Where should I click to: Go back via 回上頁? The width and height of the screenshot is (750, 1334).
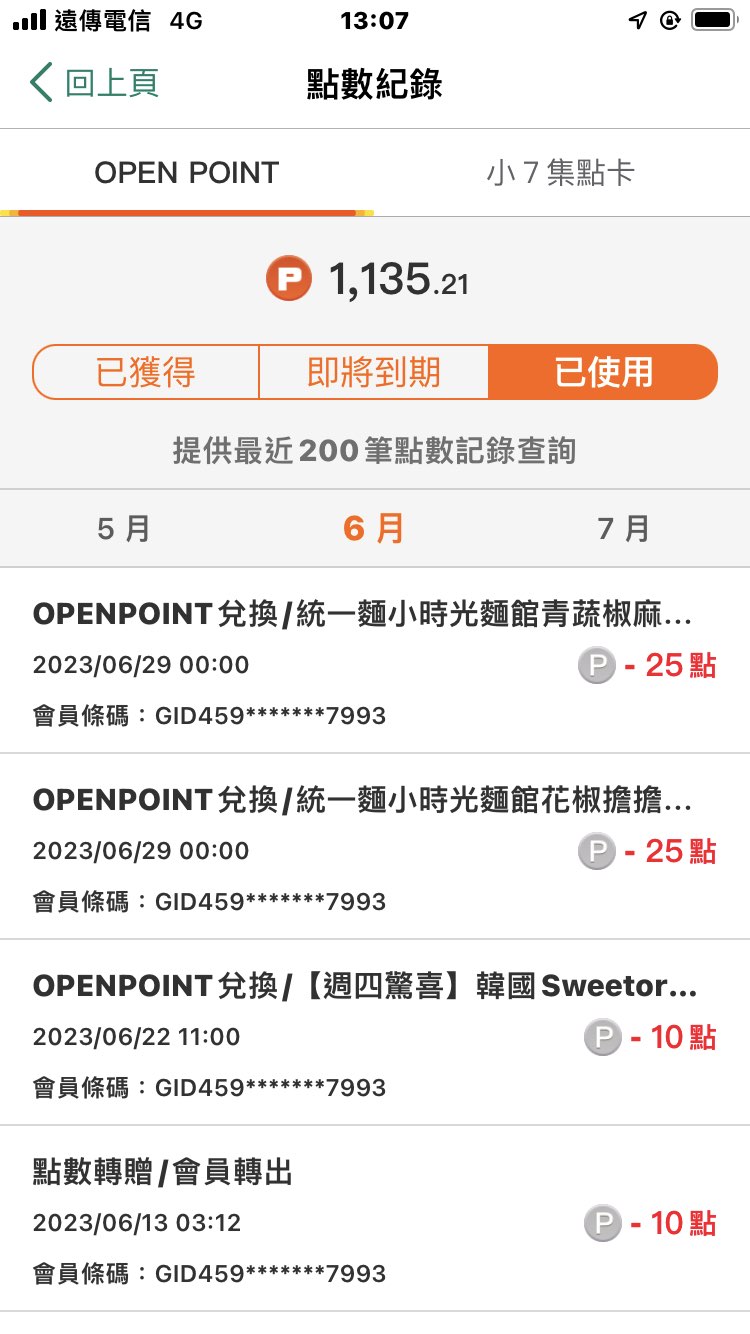(x=95, y=84)
